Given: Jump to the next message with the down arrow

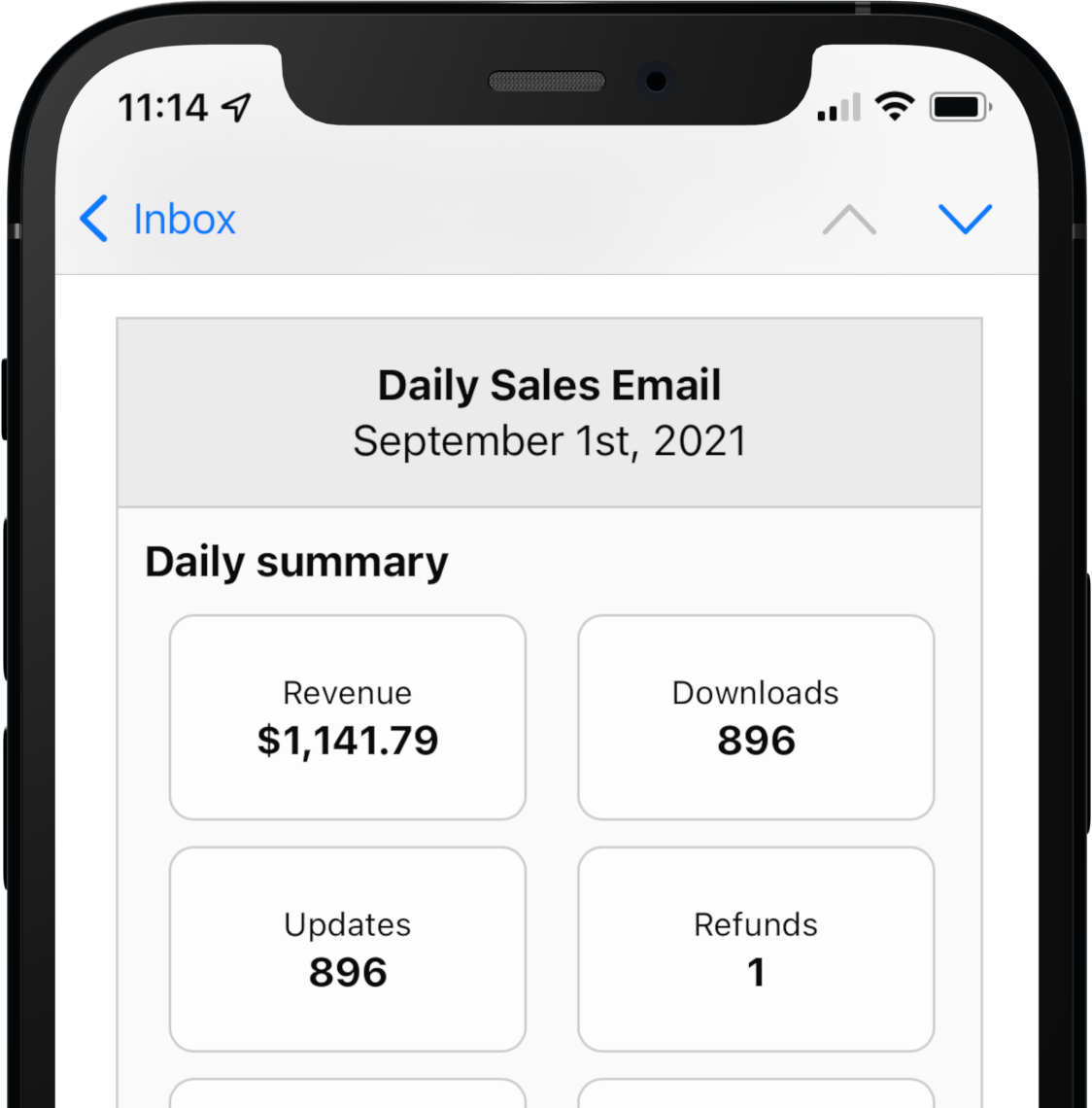Looking at the screenshot, I should coord(965,219).
